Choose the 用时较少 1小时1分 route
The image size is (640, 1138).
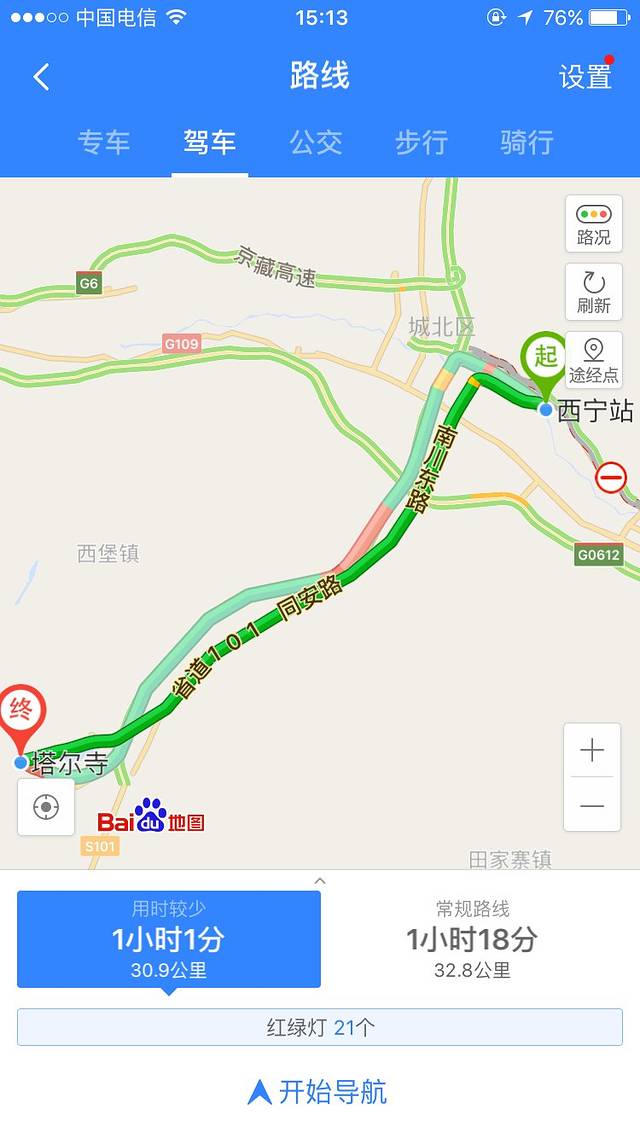169,939
